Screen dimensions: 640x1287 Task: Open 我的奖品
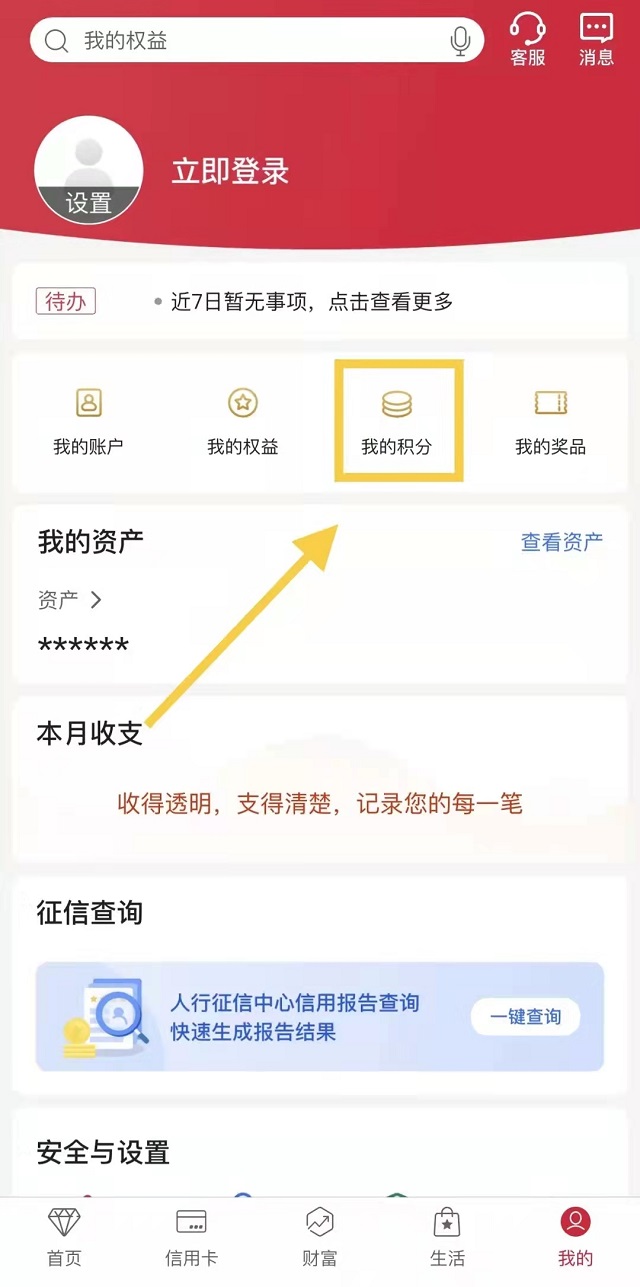point(551,422)
